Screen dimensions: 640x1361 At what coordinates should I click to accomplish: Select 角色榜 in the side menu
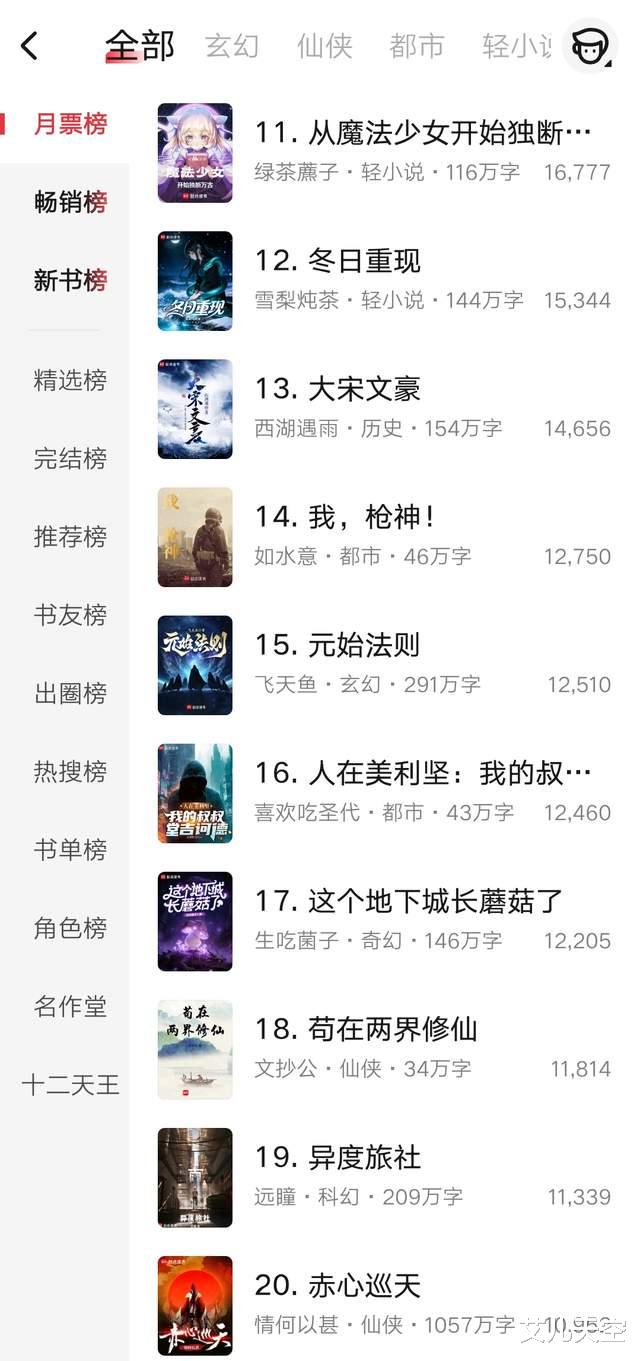70,928
